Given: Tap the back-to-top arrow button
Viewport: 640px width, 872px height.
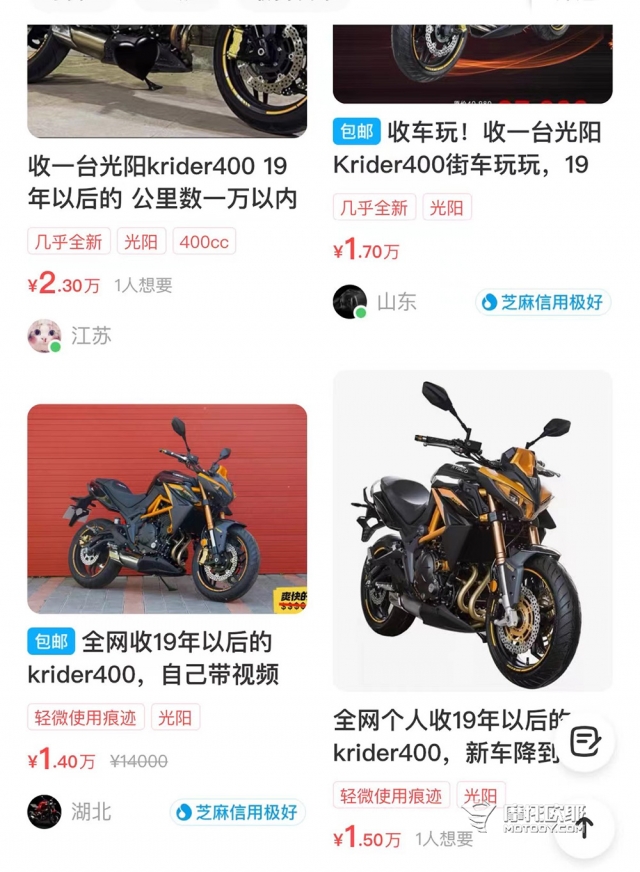Looking at the screenshot, I should (585, 828).
